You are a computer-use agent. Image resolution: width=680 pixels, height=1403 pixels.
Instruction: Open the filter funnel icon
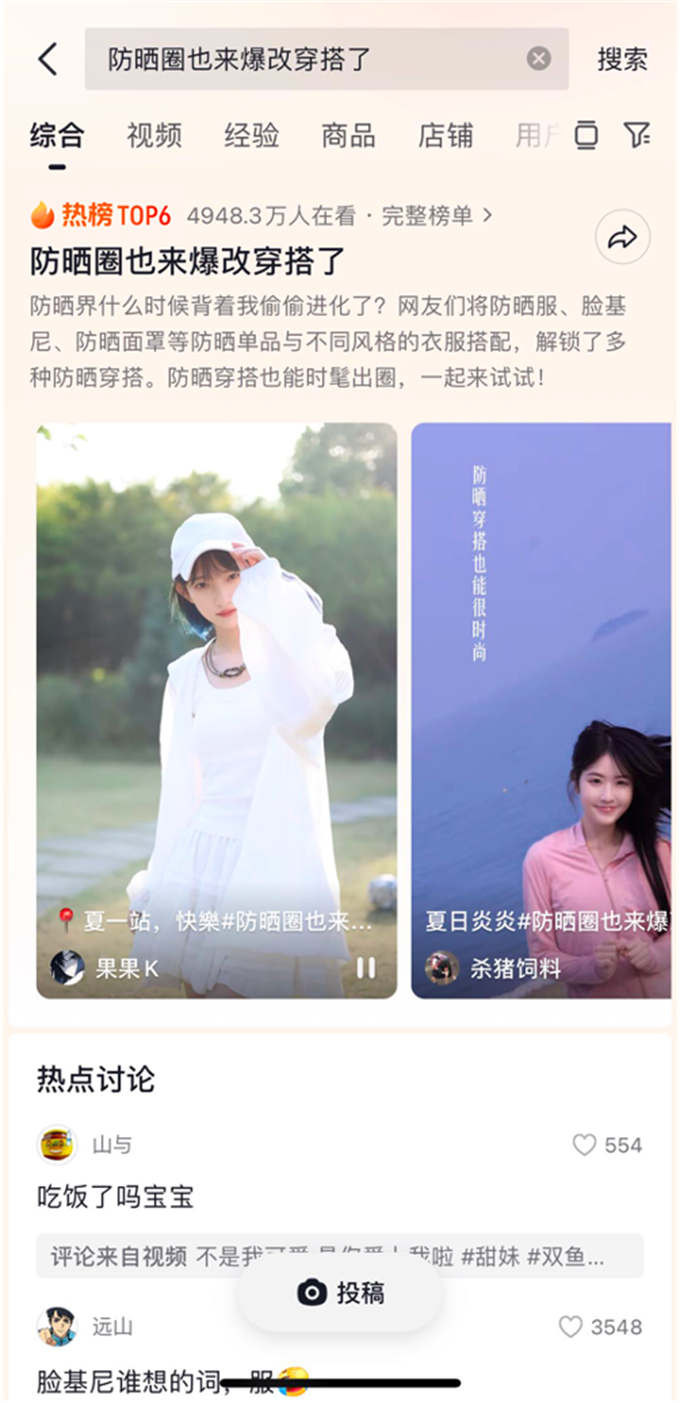[x=636, y=135]
